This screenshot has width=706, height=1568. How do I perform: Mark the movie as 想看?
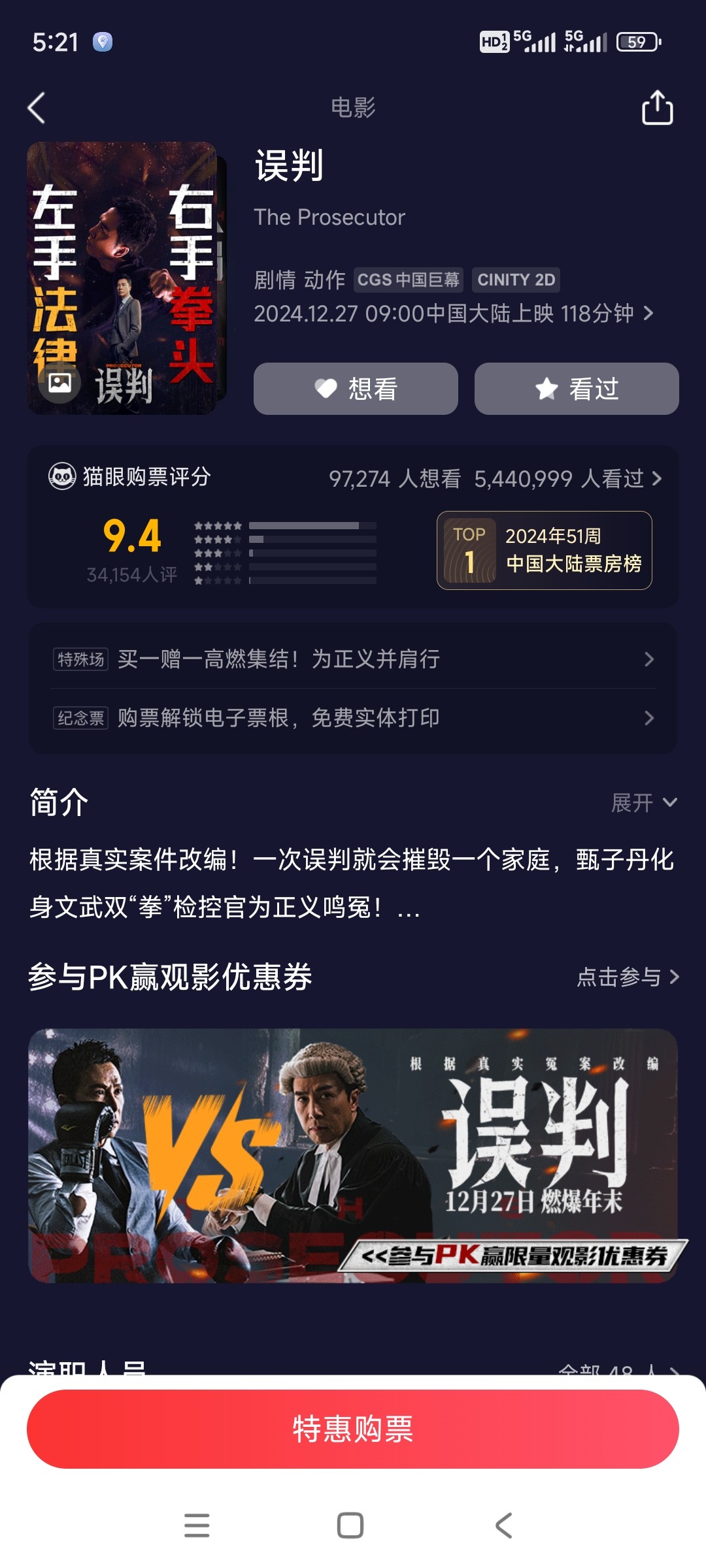click(356, 389)
